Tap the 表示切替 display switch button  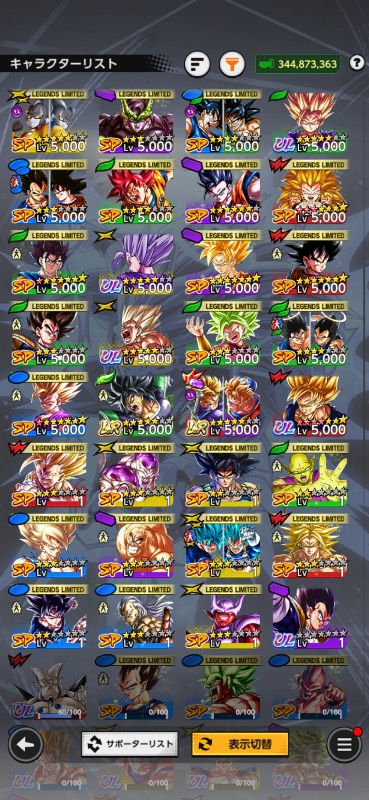(240, 744)
